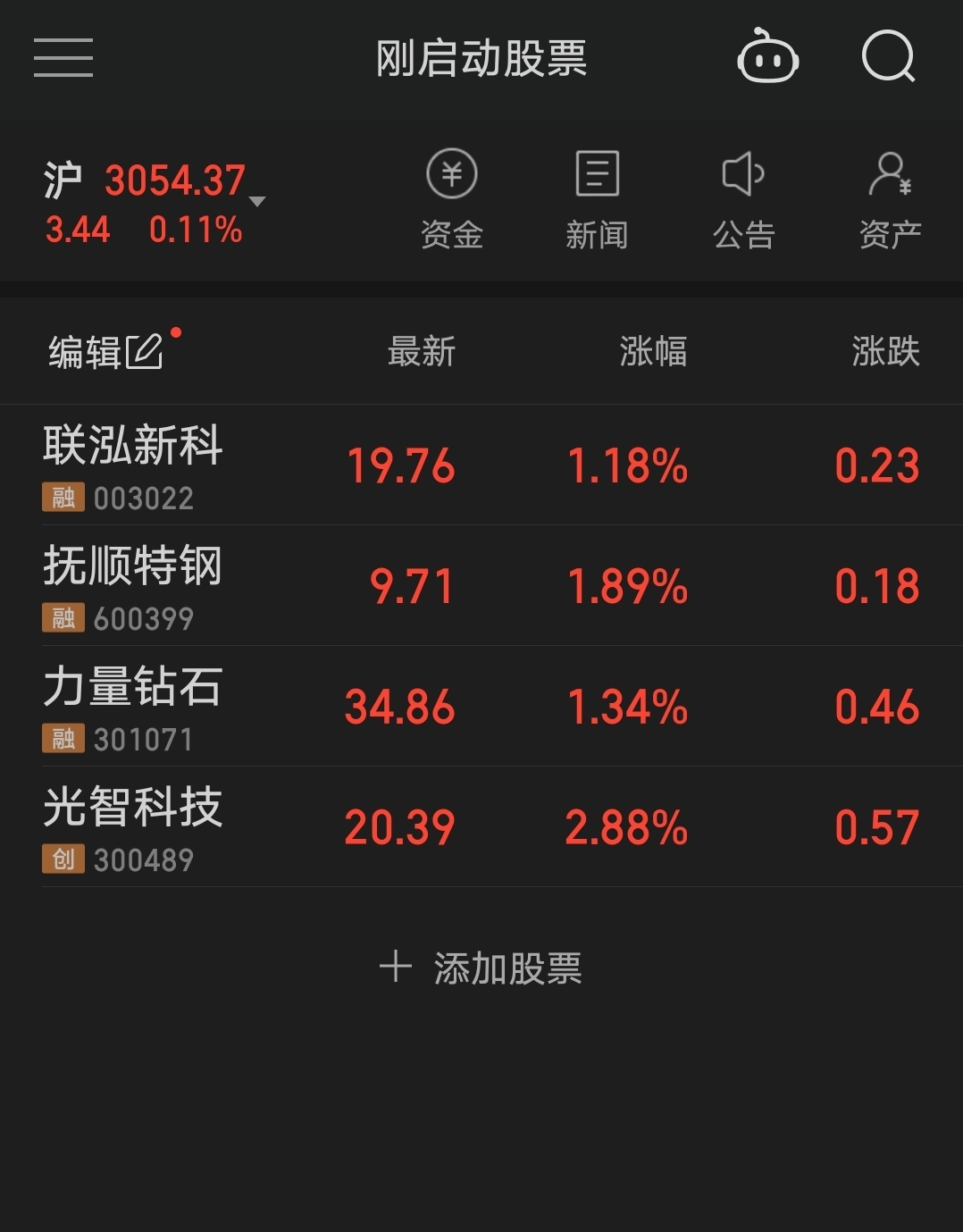Sort list by 最新 price
The image size is (963, 1232).
pos(422,352)
